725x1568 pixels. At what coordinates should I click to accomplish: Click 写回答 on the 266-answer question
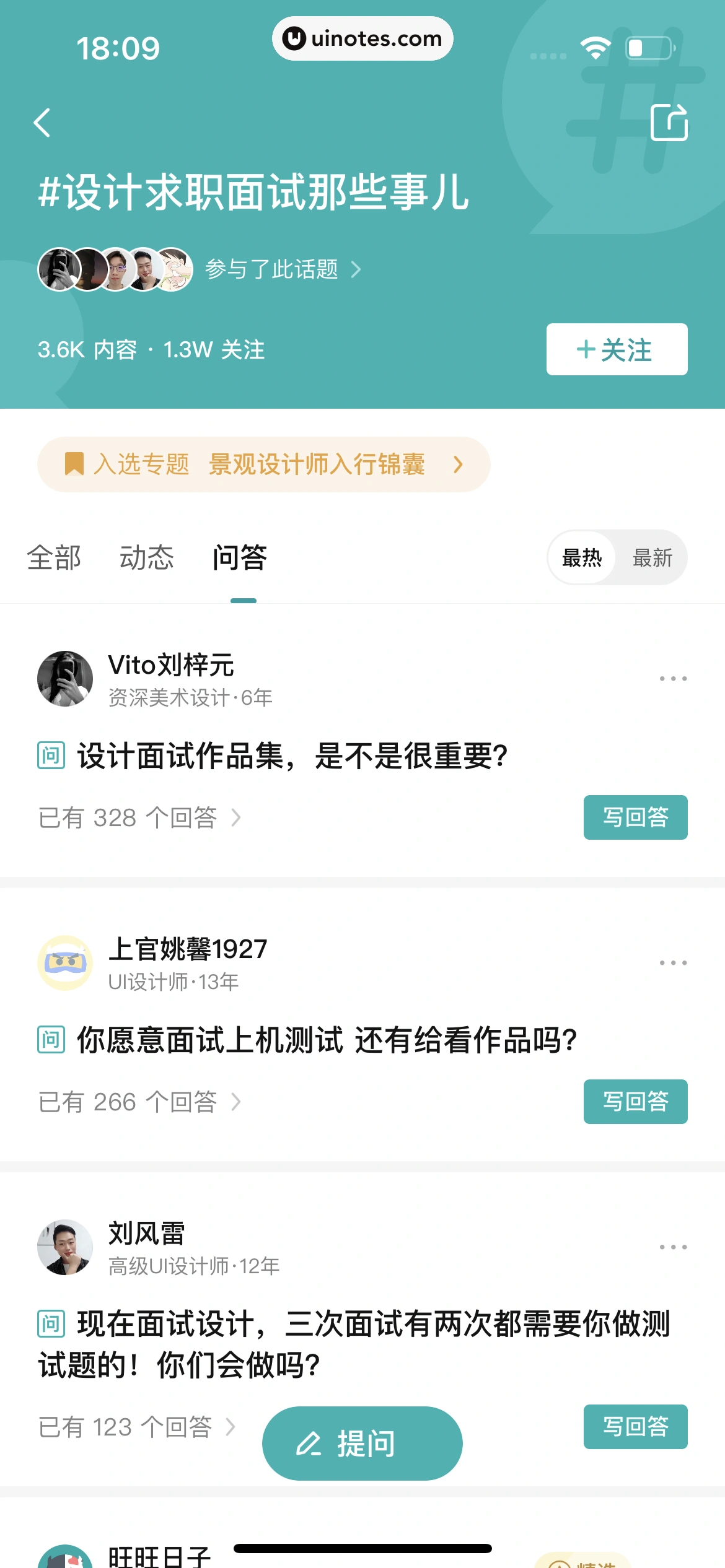coord(635,1102)
